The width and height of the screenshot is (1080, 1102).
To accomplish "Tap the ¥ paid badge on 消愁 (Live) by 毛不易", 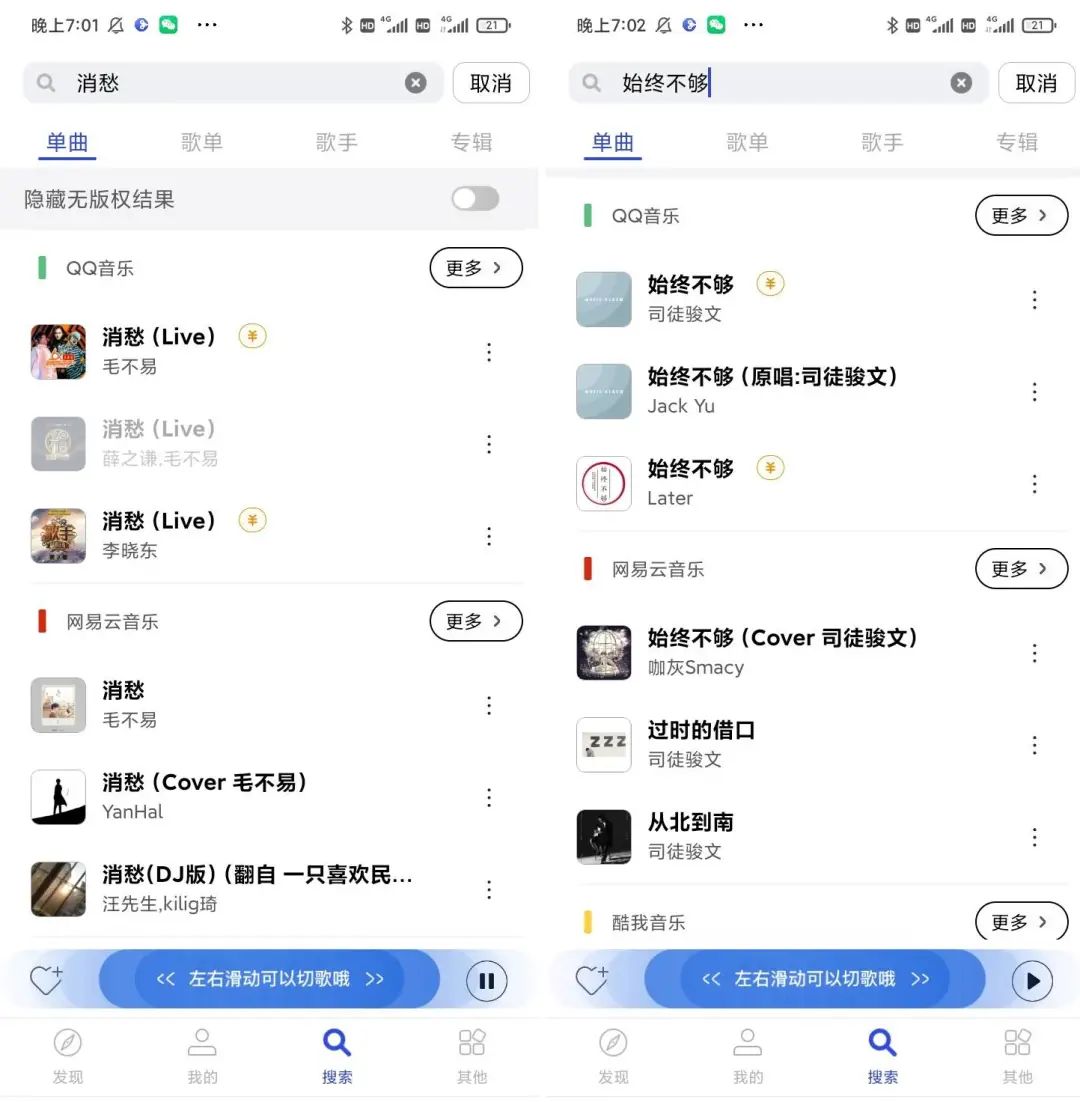I will click(251, 337).
